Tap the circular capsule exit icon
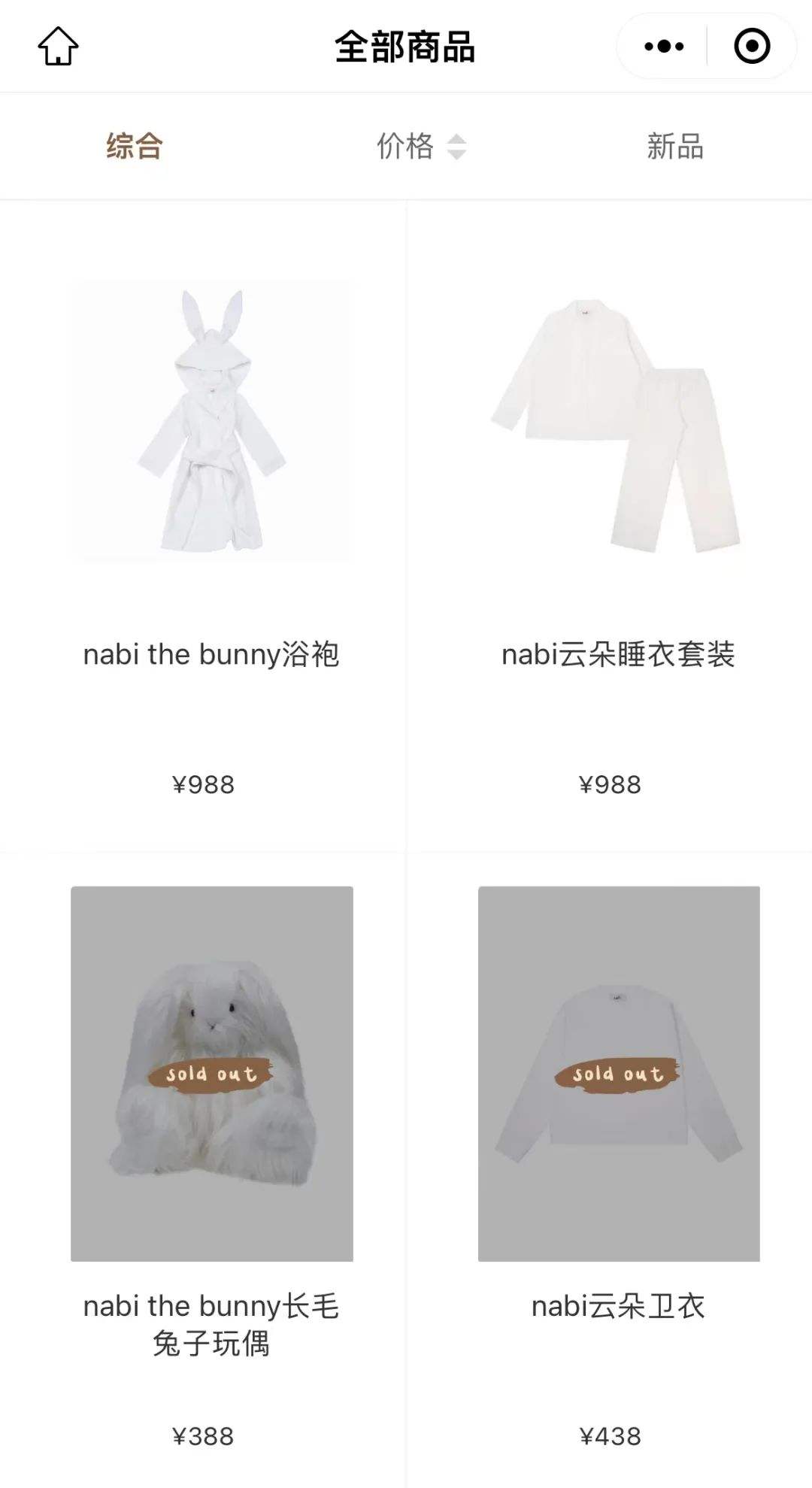 (x=750, y=45)
